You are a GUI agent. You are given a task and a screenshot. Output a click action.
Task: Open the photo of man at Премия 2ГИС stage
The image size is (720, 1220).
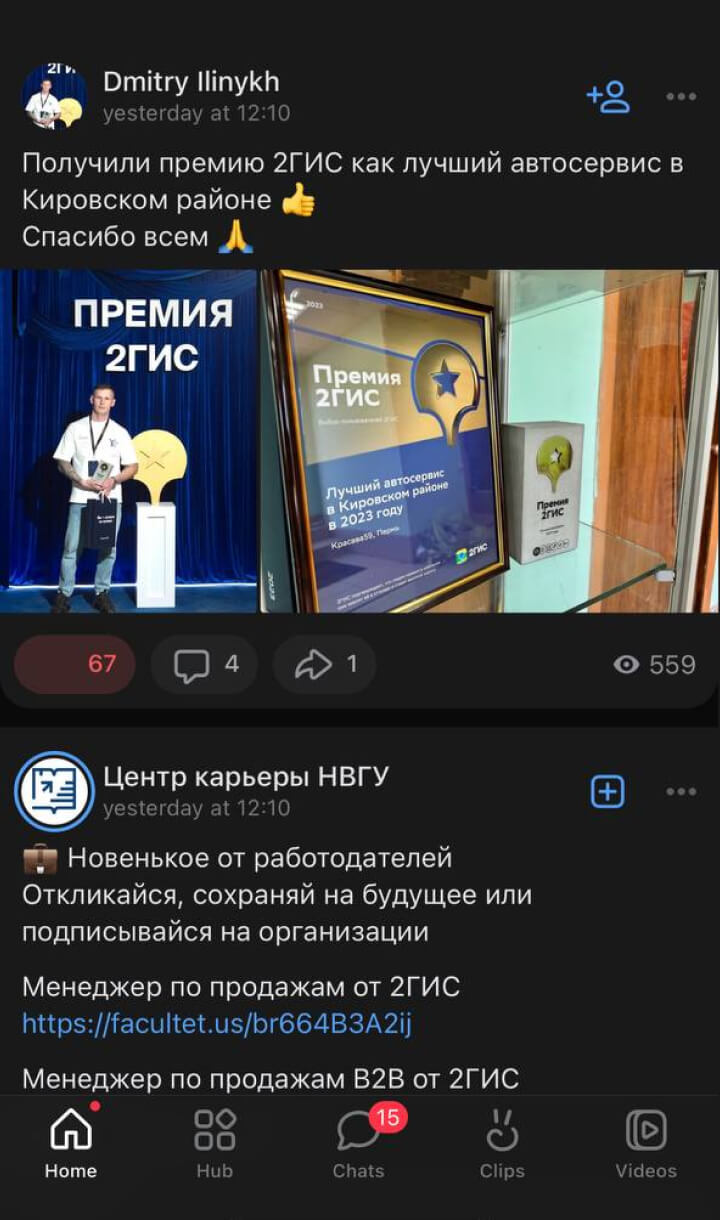coord(128,441)
